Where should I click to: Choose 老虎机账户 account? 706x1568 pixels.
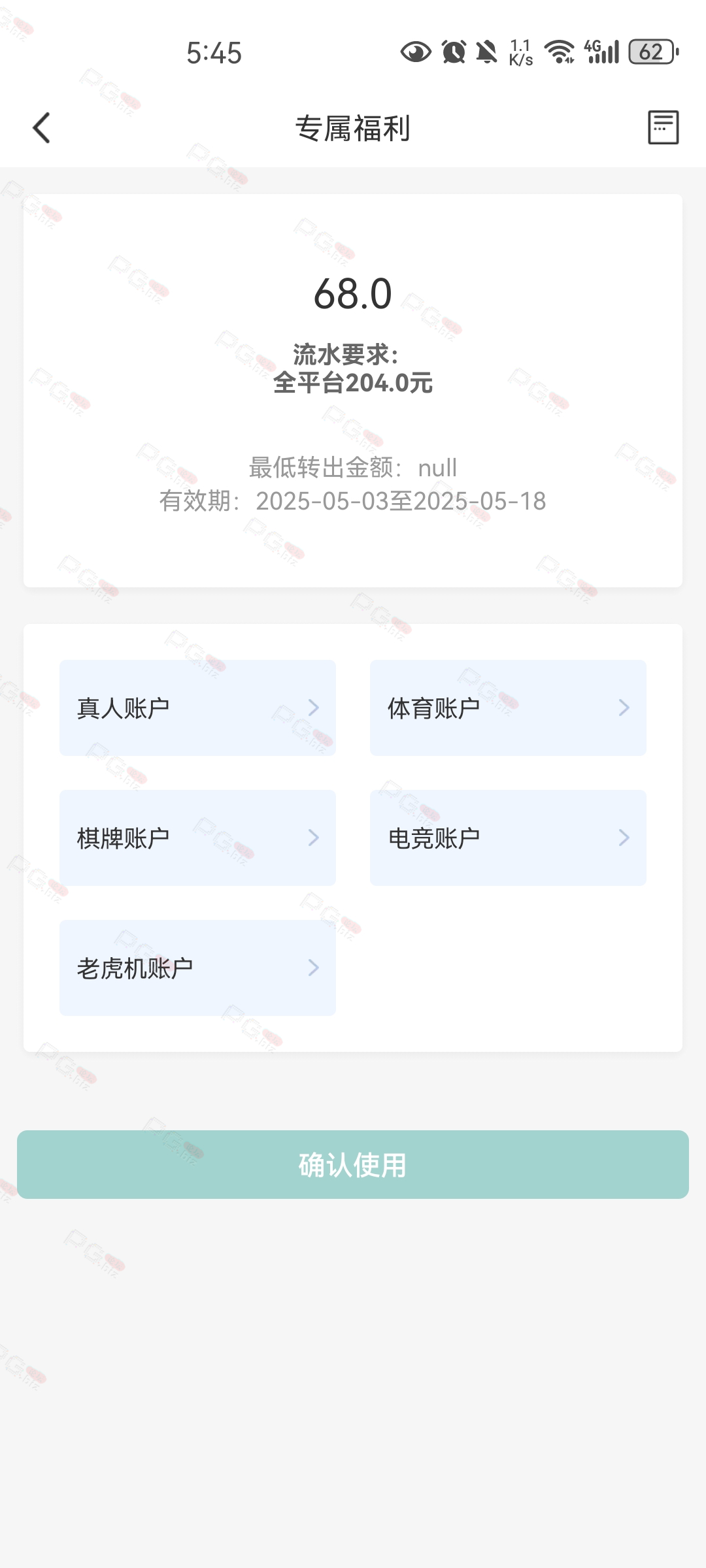click(197, 968)
